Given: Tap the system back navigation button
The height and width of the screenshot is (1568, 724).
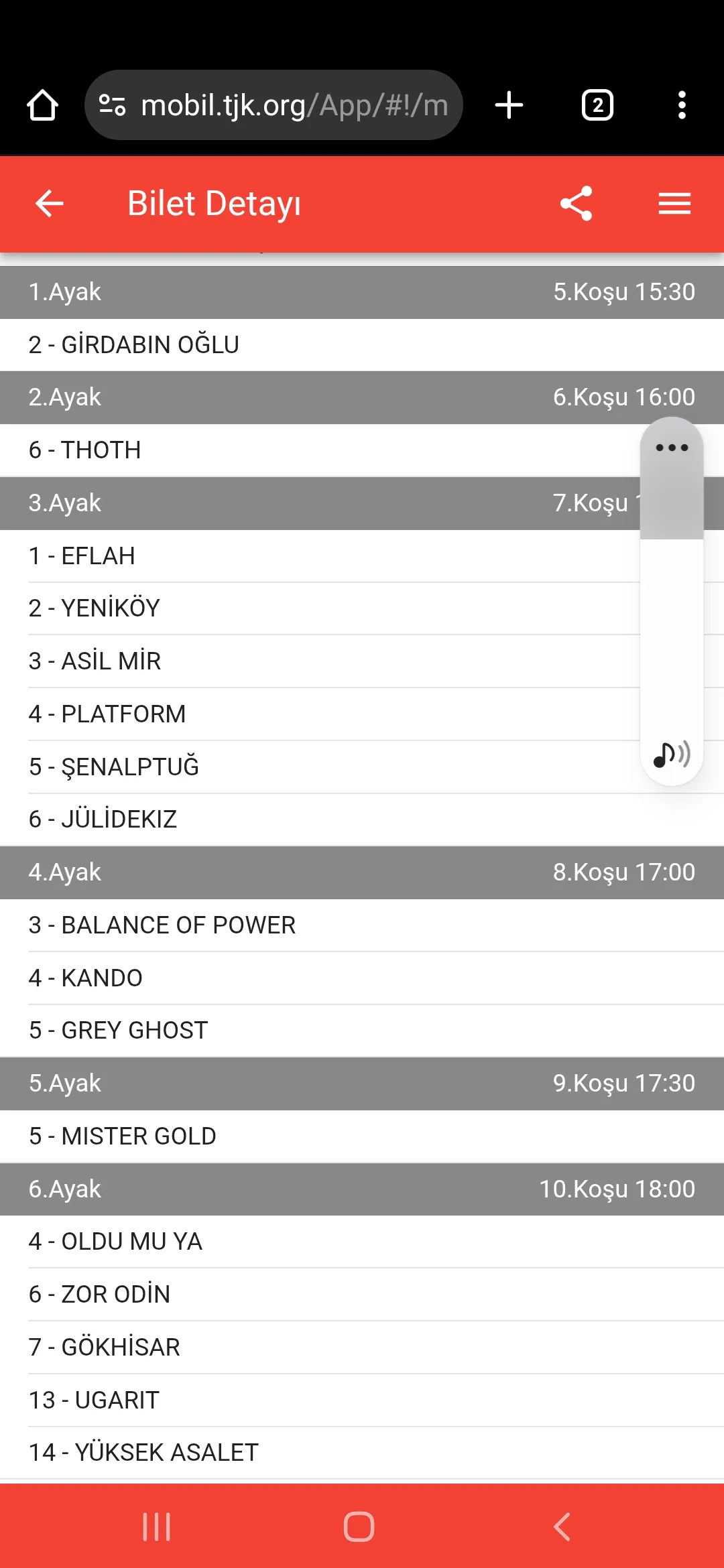Looking at the screenshot, I should [562, 1527].
